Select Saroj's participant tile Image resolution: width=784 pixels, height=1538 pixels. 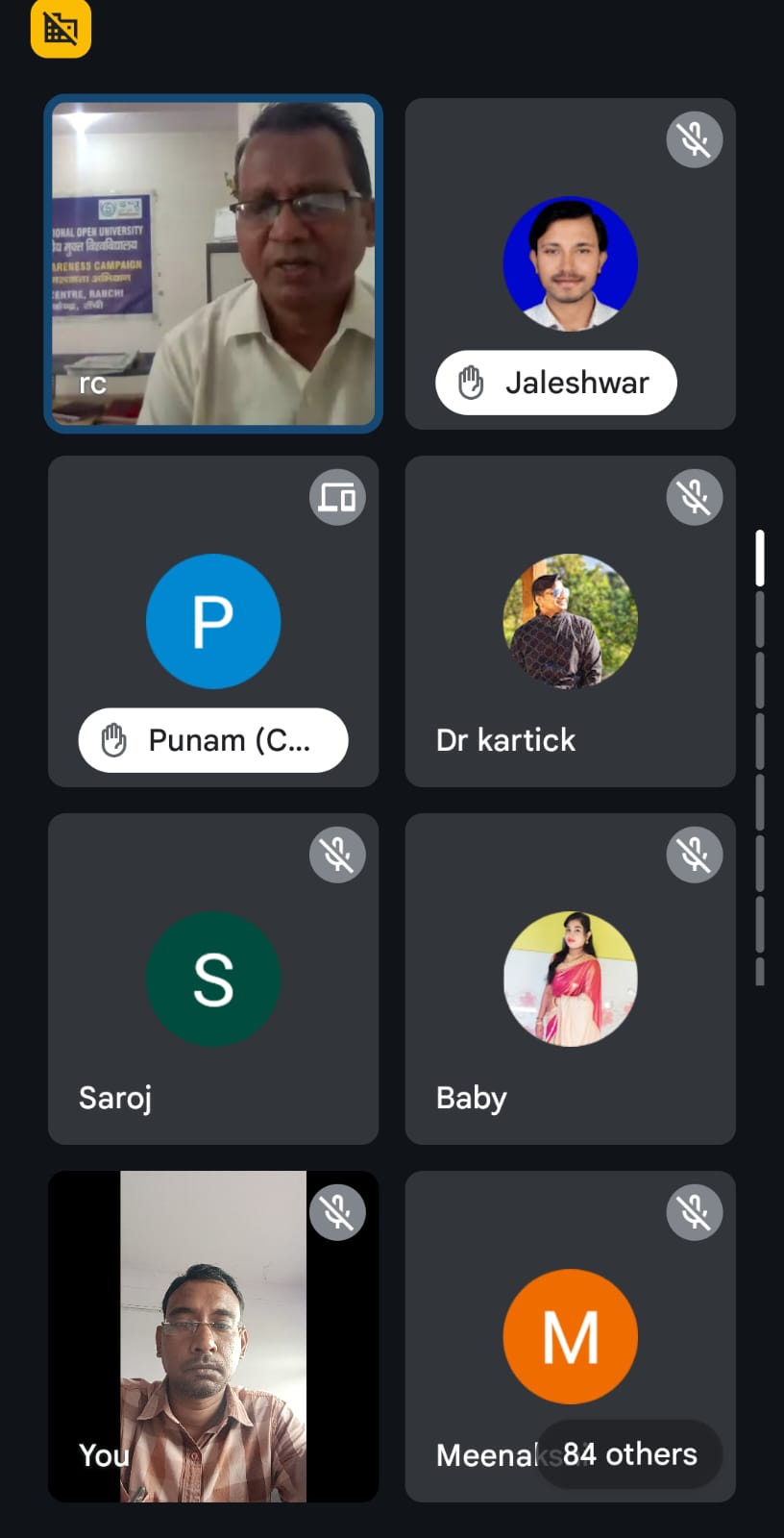click(212, 979)
